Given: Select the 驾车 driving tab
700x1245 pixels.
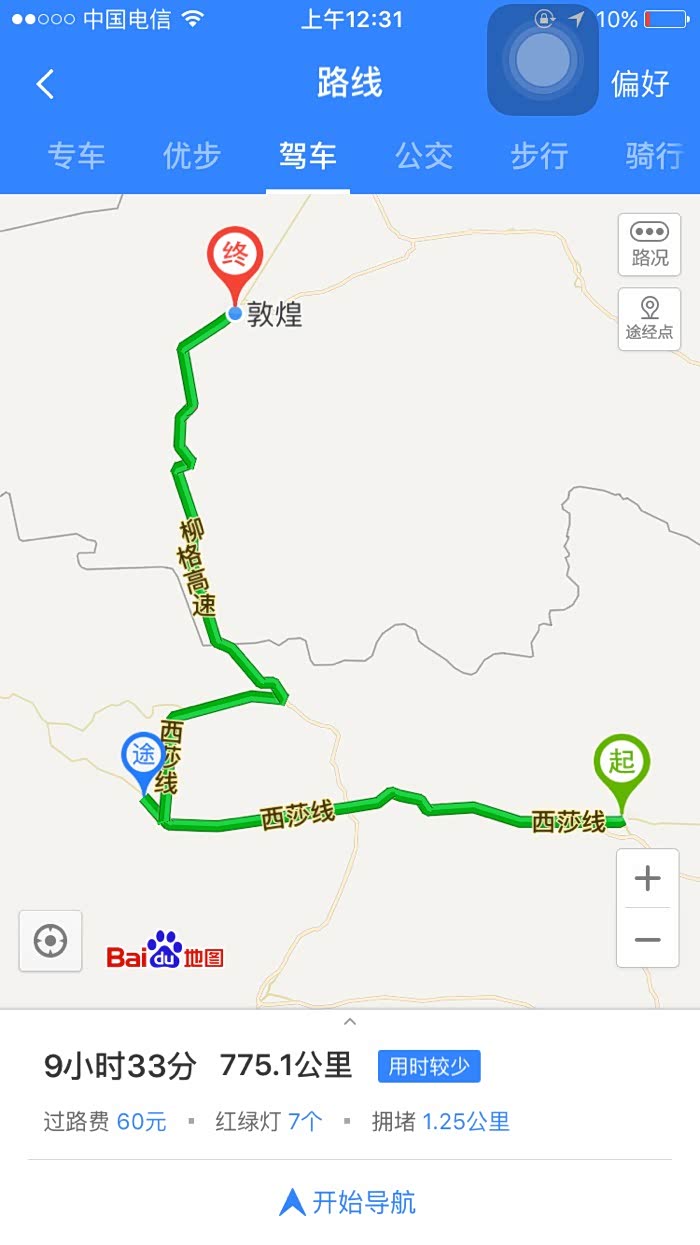Looking at the screenshot, I should click(x=308, y=156).
